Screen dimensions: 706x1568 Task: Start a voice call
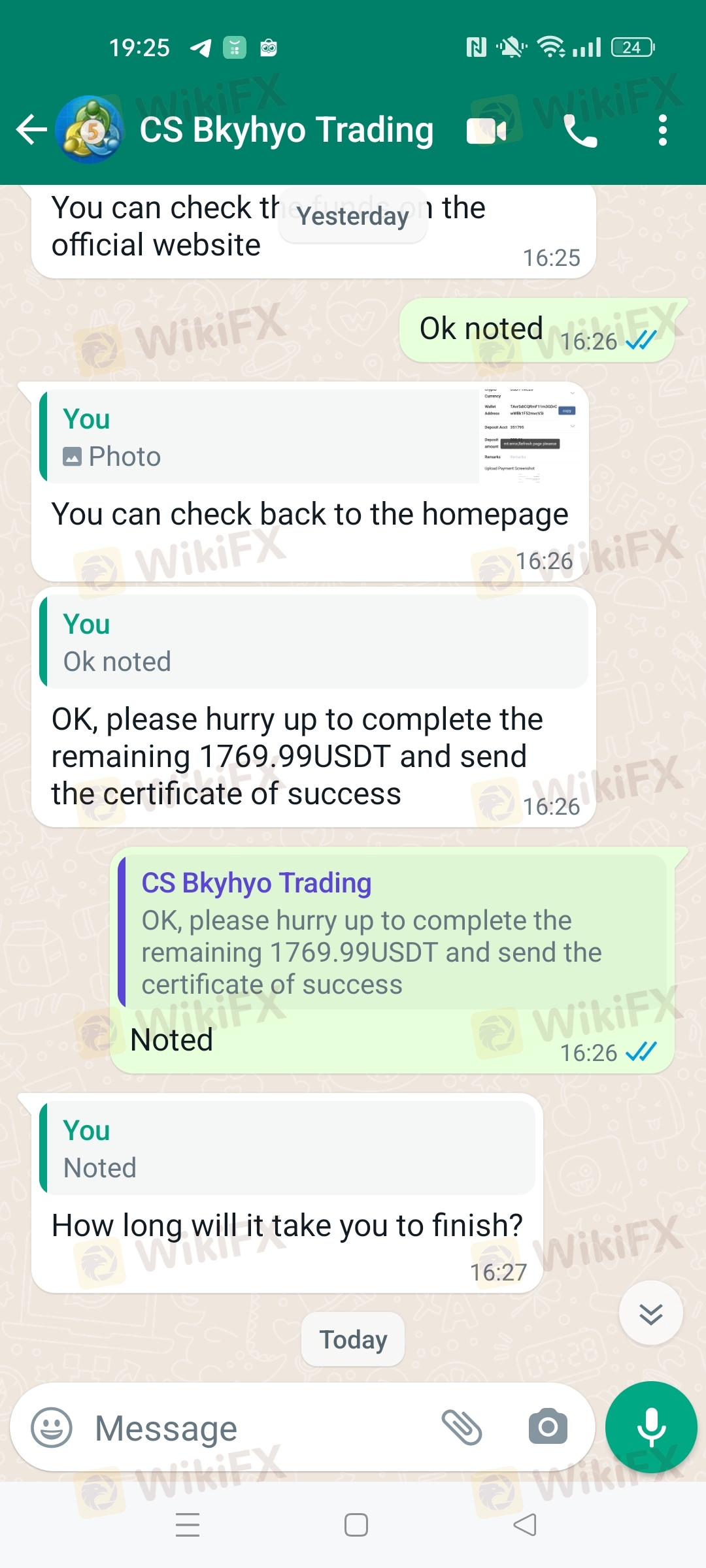pyautogui.click(x=580, y=131)
